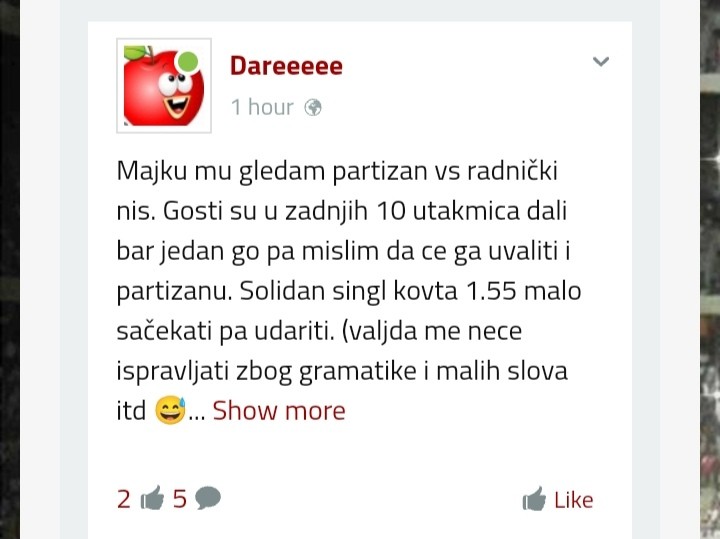This screenshot has width=720, height=539.
Task: Open Dareeeee's profile picture
Action: pos(164,86)
